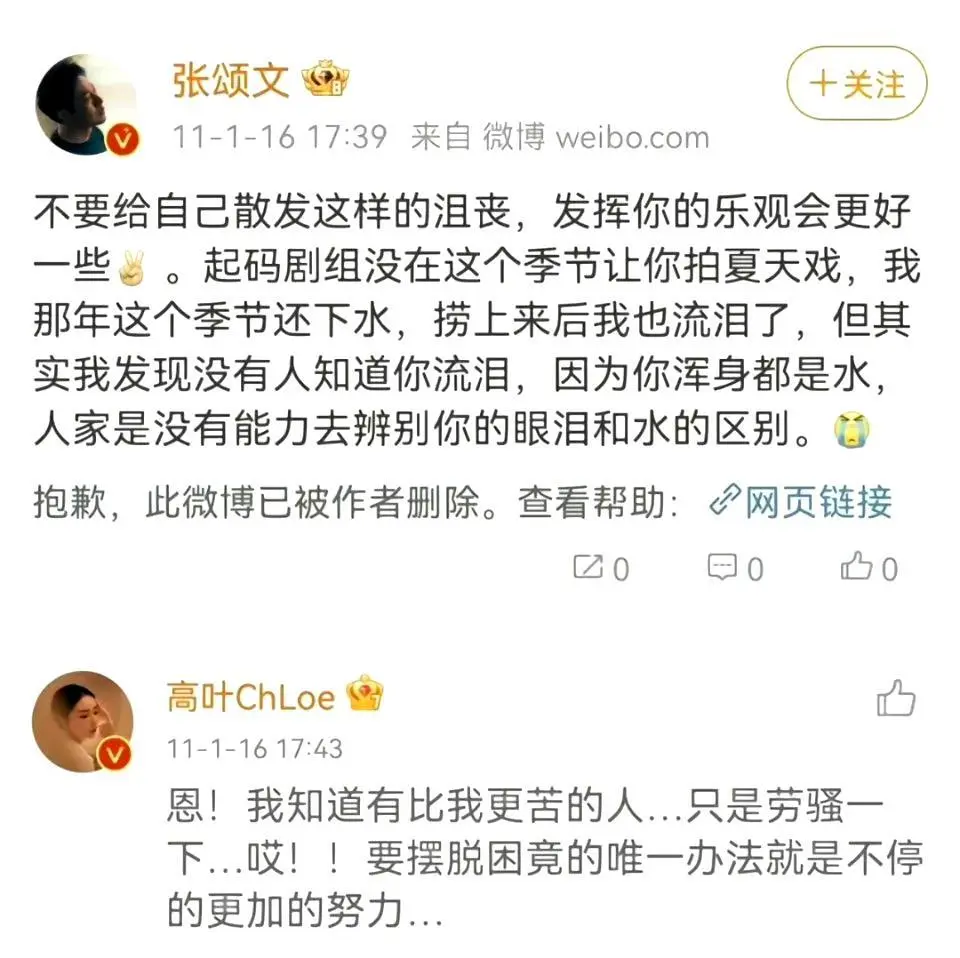Open 高叶ChLoe's profile avatar

click(83, 721)
